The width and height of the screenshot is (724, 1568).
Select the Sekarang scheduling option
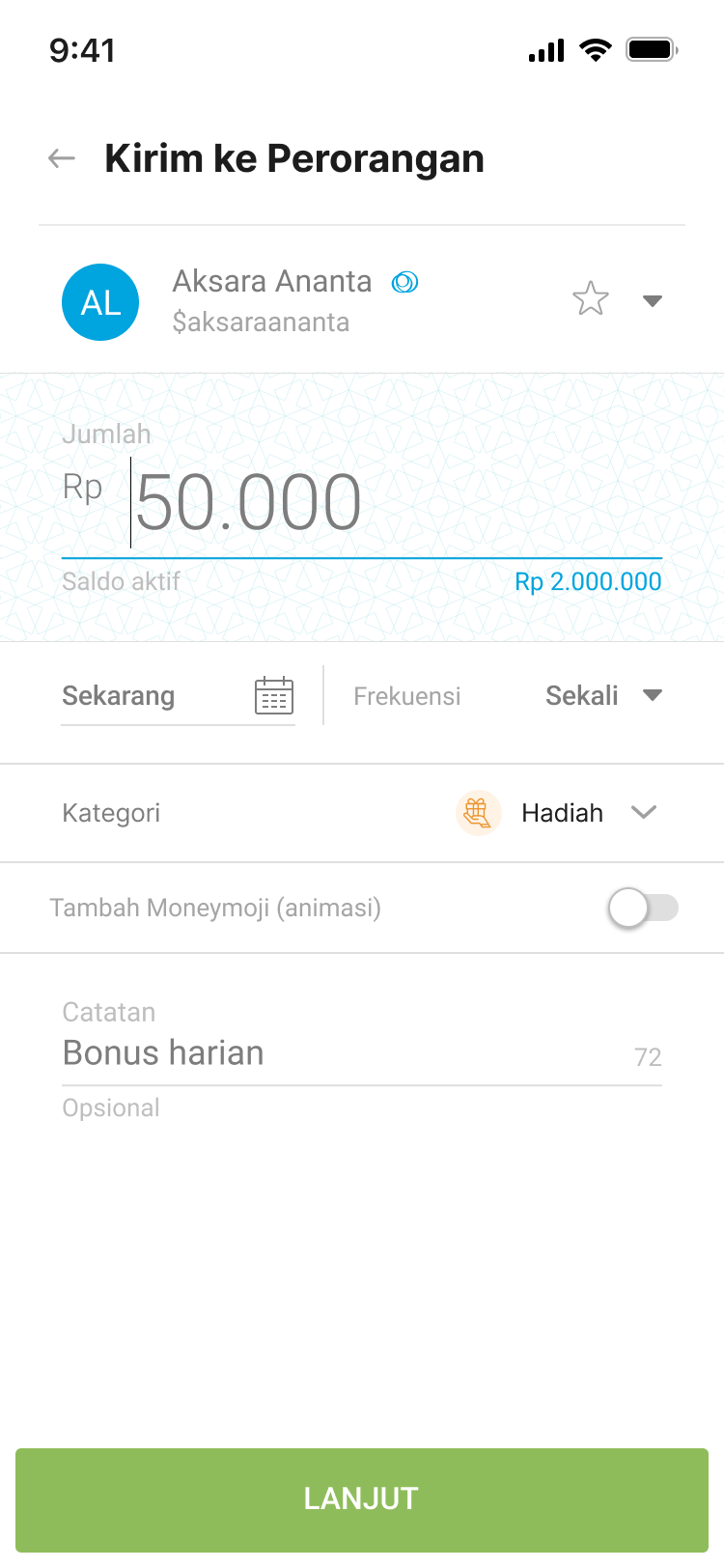[x=119, y=695]
